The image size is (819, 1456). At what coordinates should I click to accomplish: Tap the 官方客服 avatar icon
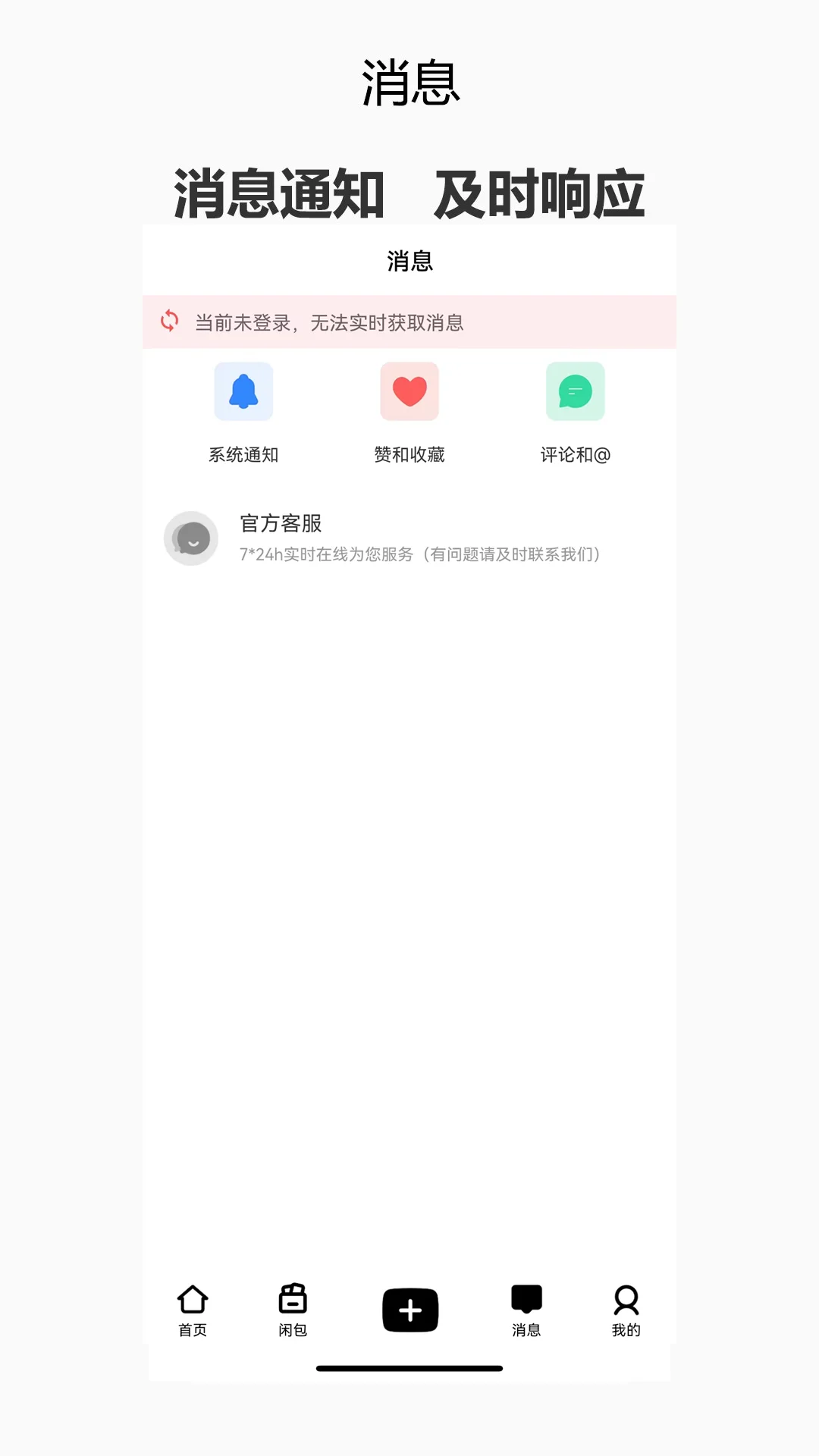pos(190,538)
